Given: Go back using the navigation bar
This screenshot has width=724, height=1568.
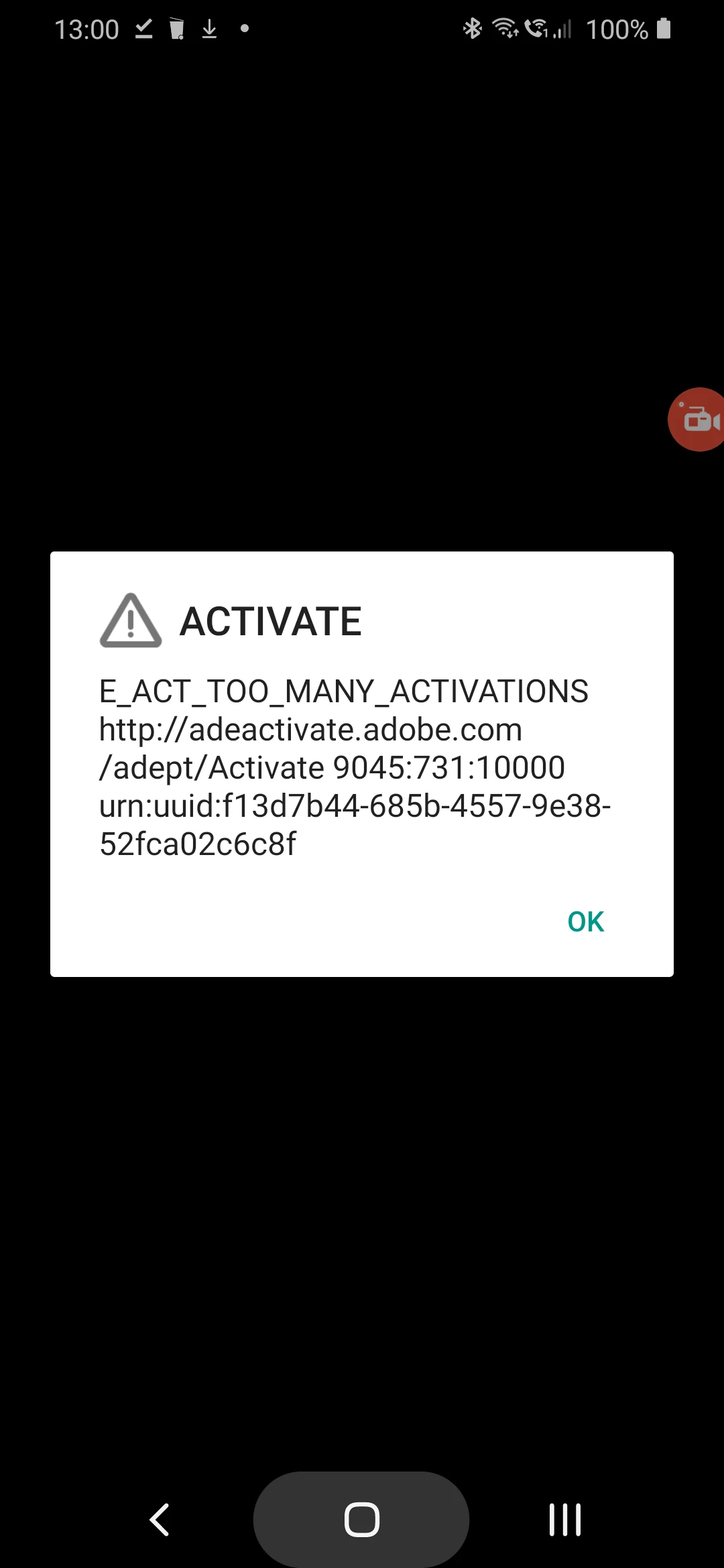Looking at the screenshot, I should [x=160, y=1519].
